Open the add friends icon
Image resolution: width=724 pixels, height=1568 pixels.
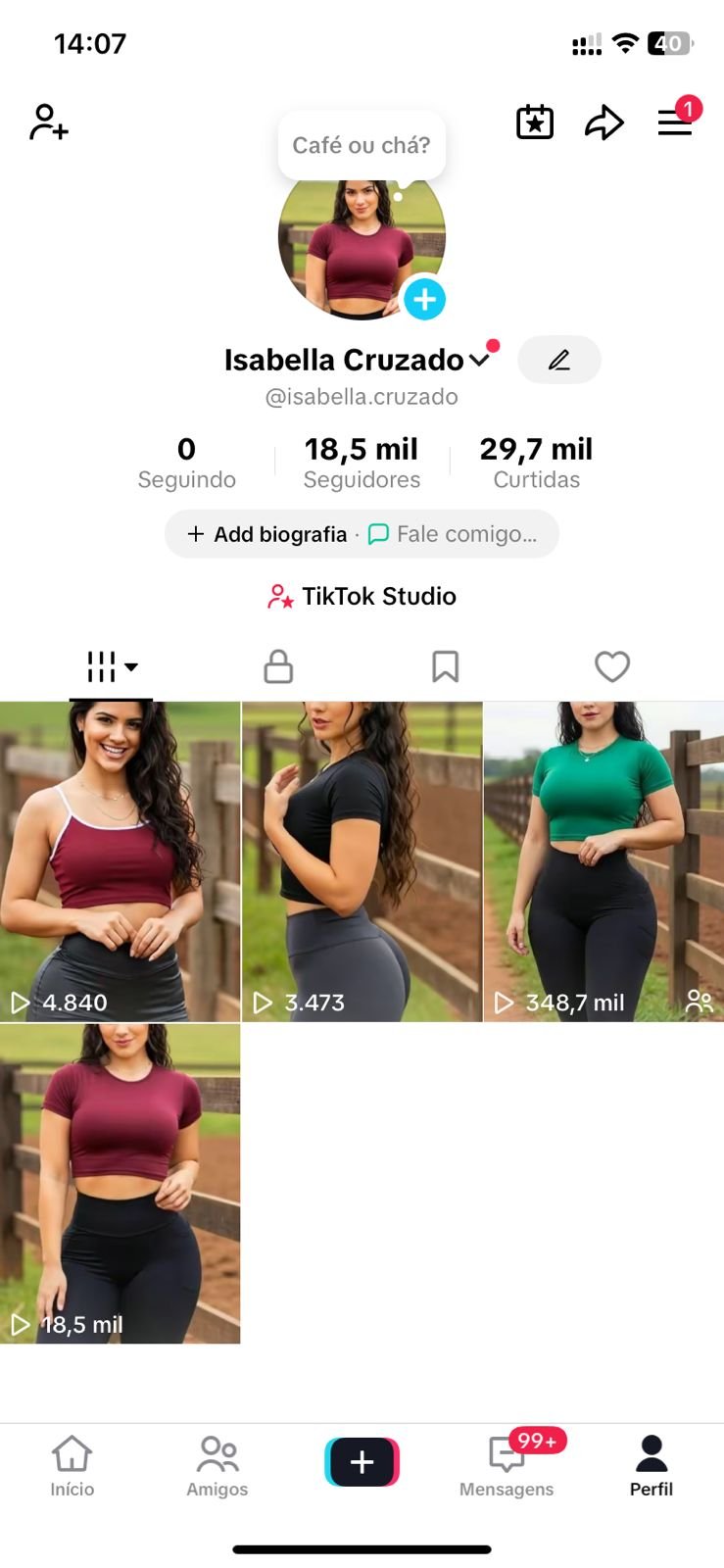[48, 122]
